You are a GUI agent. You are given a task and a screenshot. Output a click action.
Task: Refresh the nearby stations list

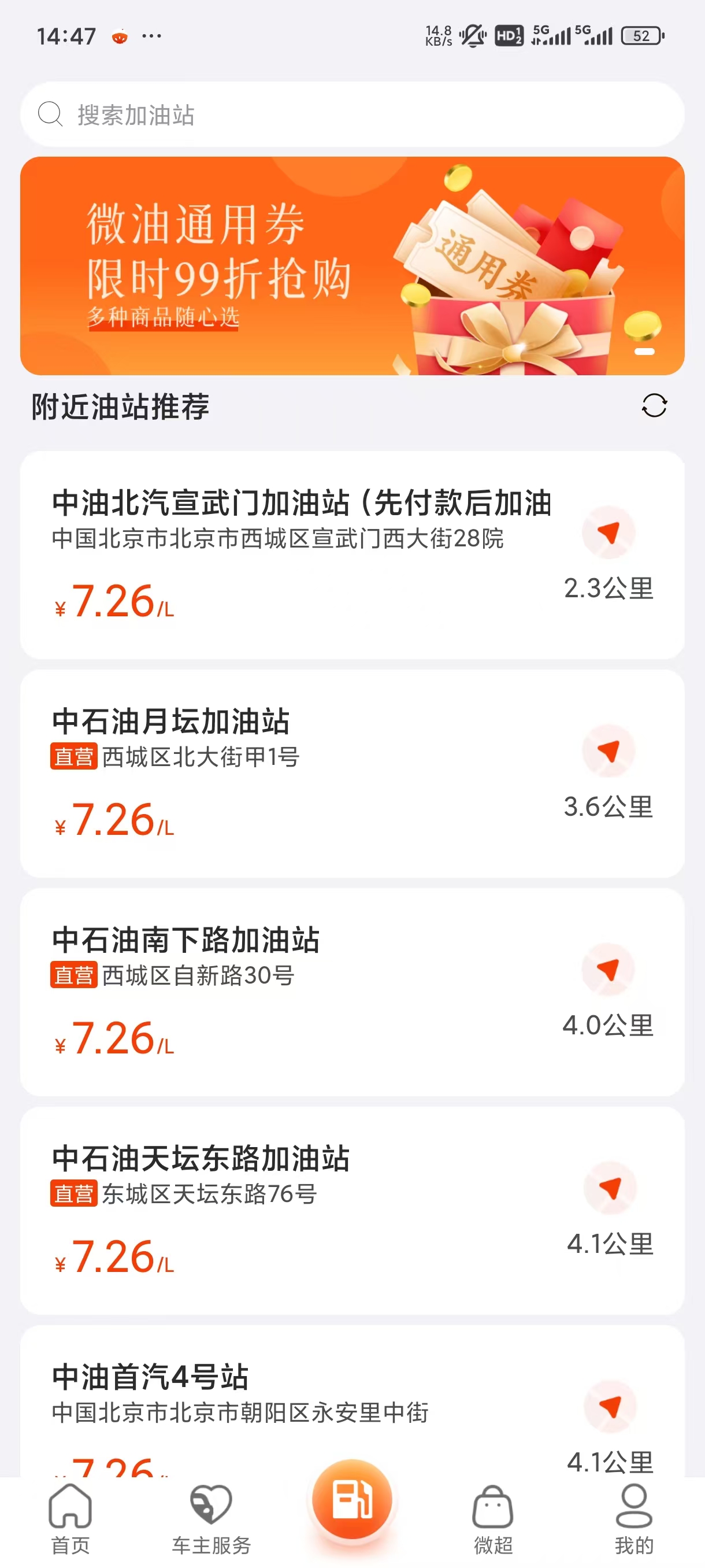pos(654,405)
